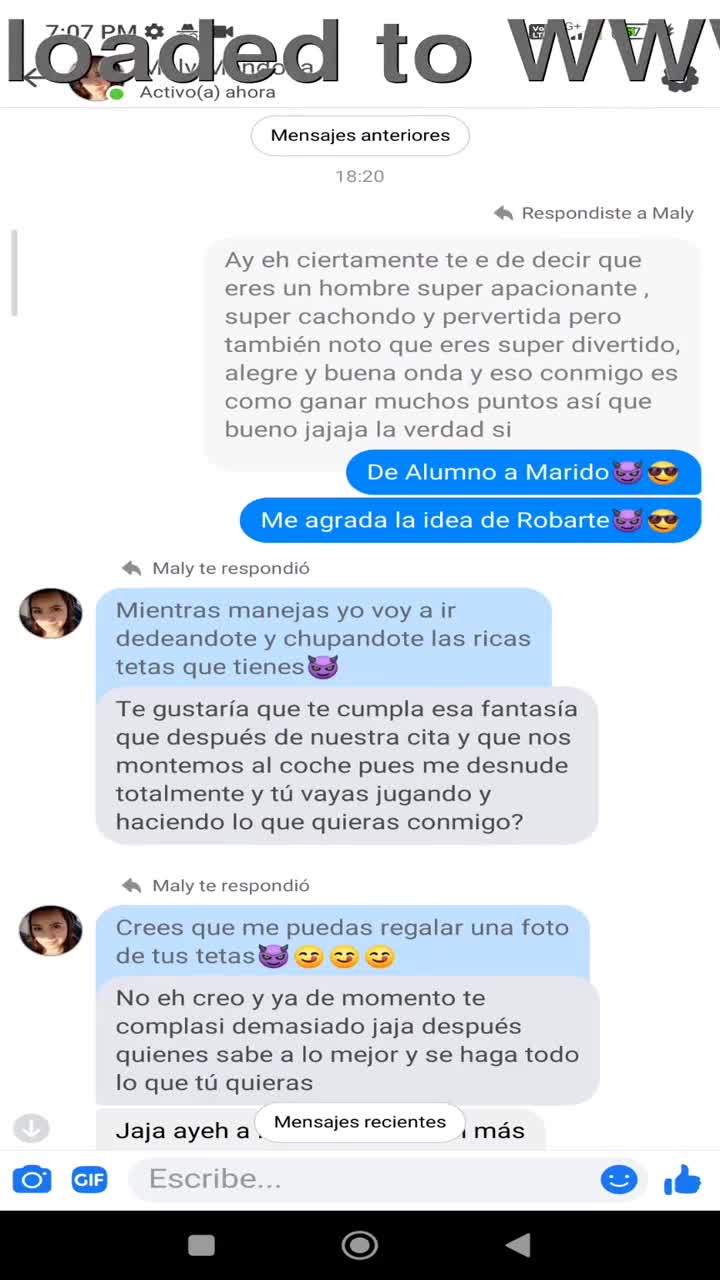The width and height of the screenshot is (720, 1280).
Task: Tap the scroll-down arrow button
Action: [x=31, y=1129]
